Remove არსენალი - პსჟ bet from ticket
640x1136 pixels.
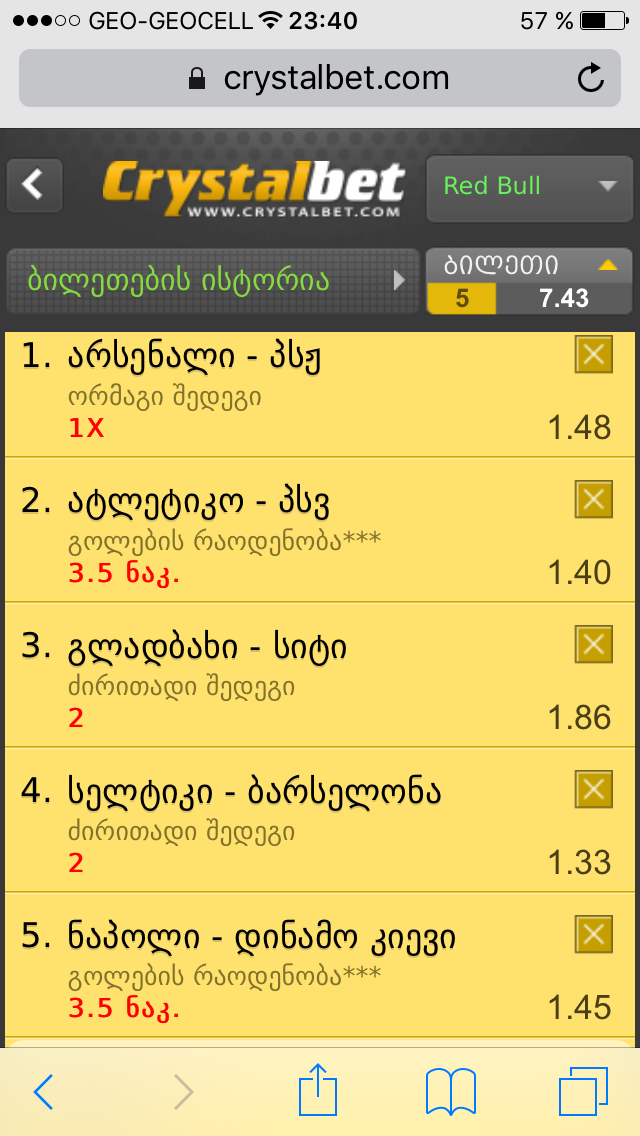point(594,354)
